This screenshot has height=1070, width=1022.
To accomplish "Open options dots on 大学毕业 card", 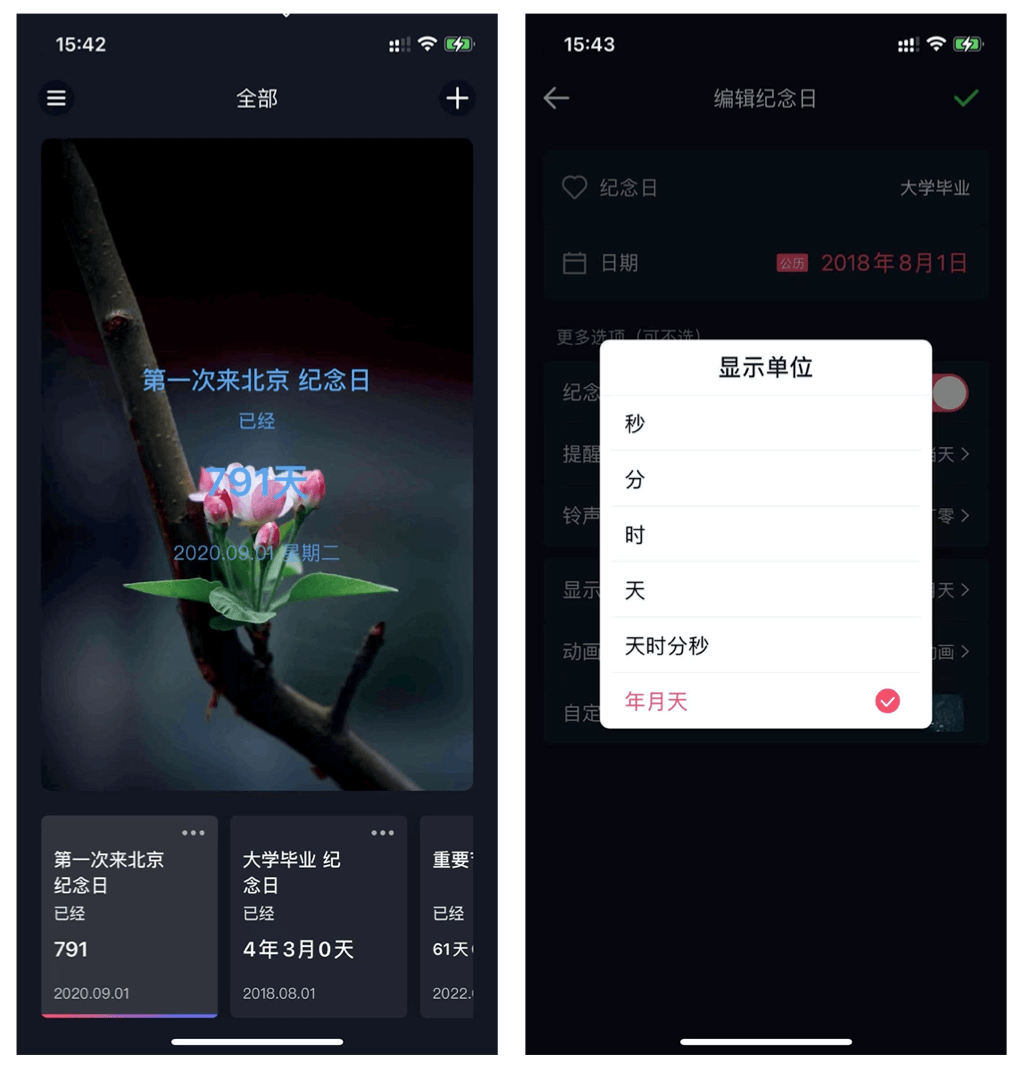I will tap(382, 833).
